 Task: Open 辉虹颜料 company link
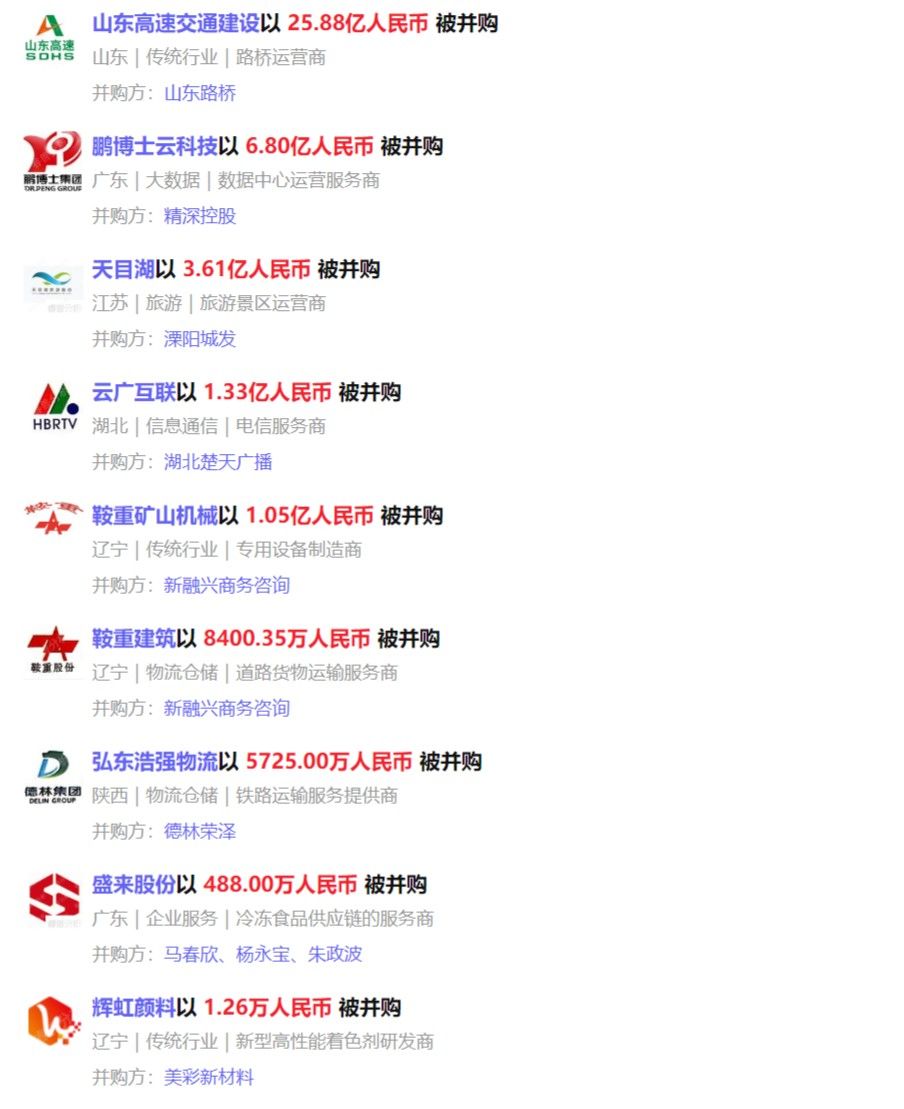(134, 1008)
